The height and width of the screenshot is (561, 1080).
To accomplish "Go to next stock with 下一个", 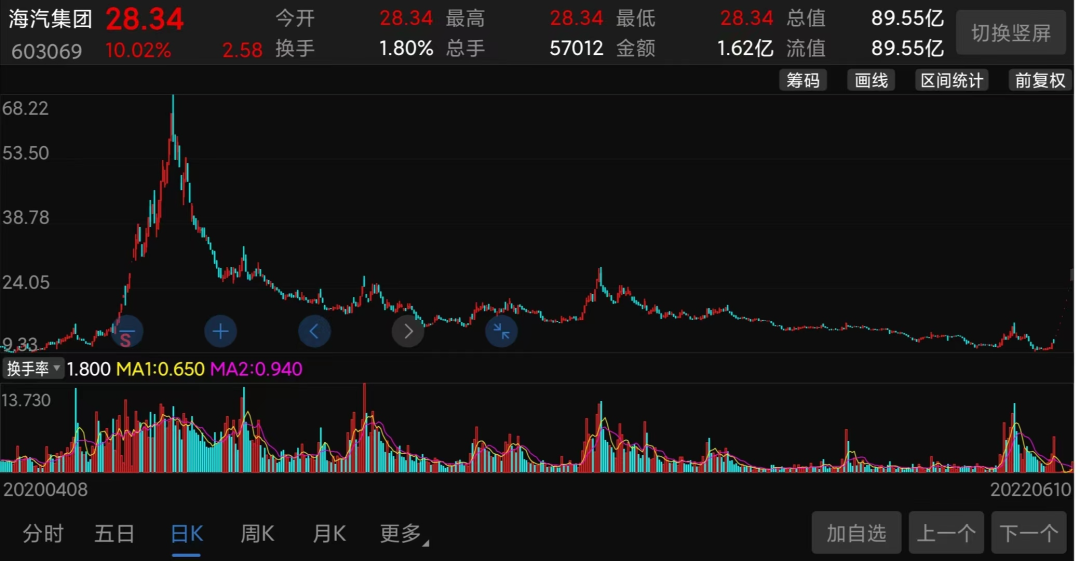I will (x=1029, y=533).
